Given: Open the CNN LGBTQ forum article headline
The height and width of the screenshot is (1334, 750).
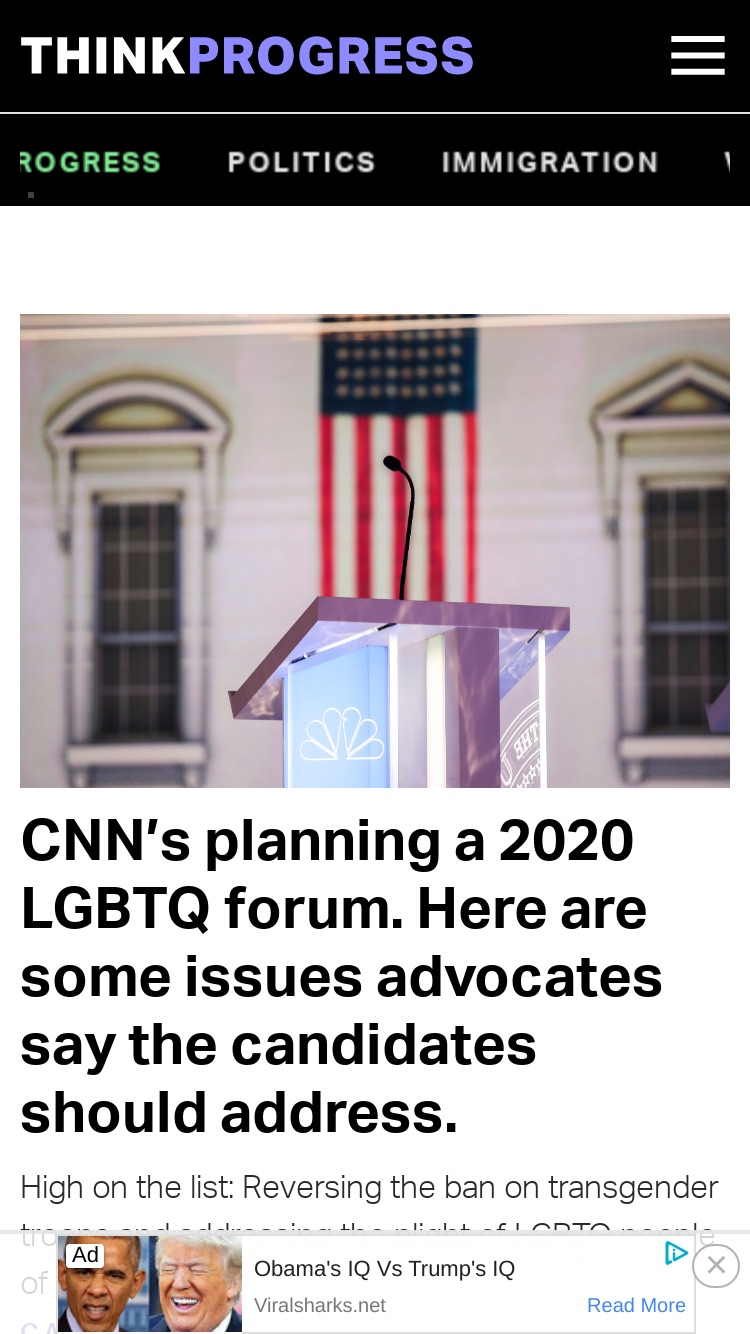Looking at the screenshot, I should 342,976.
